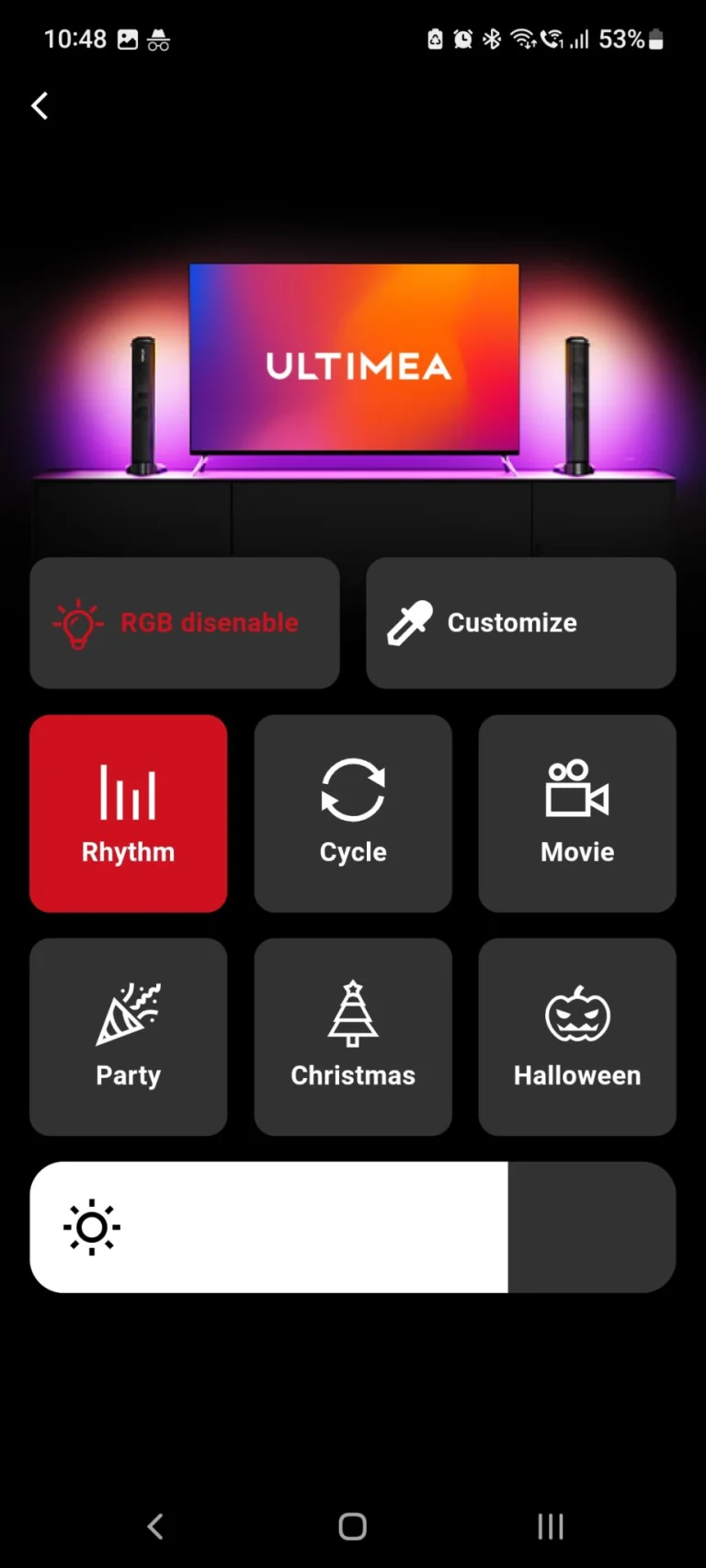
Task: Go back using the top-left arrow
Action: point(40,106)
